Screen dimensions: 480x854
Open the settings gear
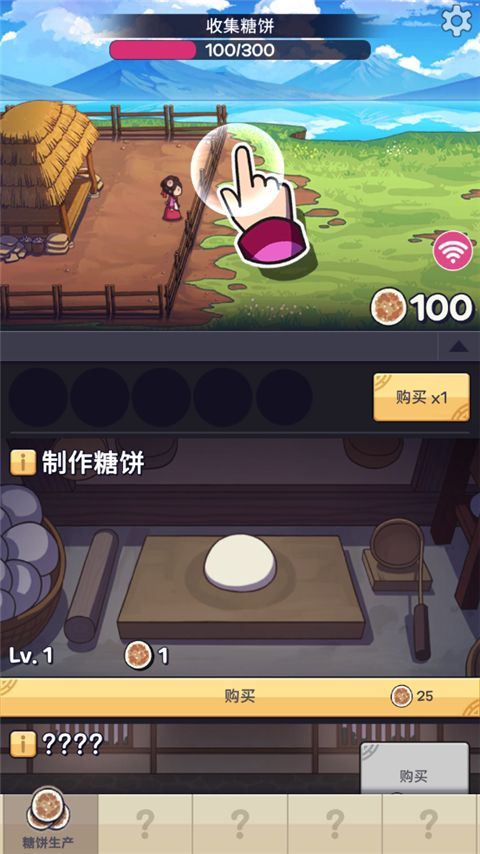tap(456, 21)
